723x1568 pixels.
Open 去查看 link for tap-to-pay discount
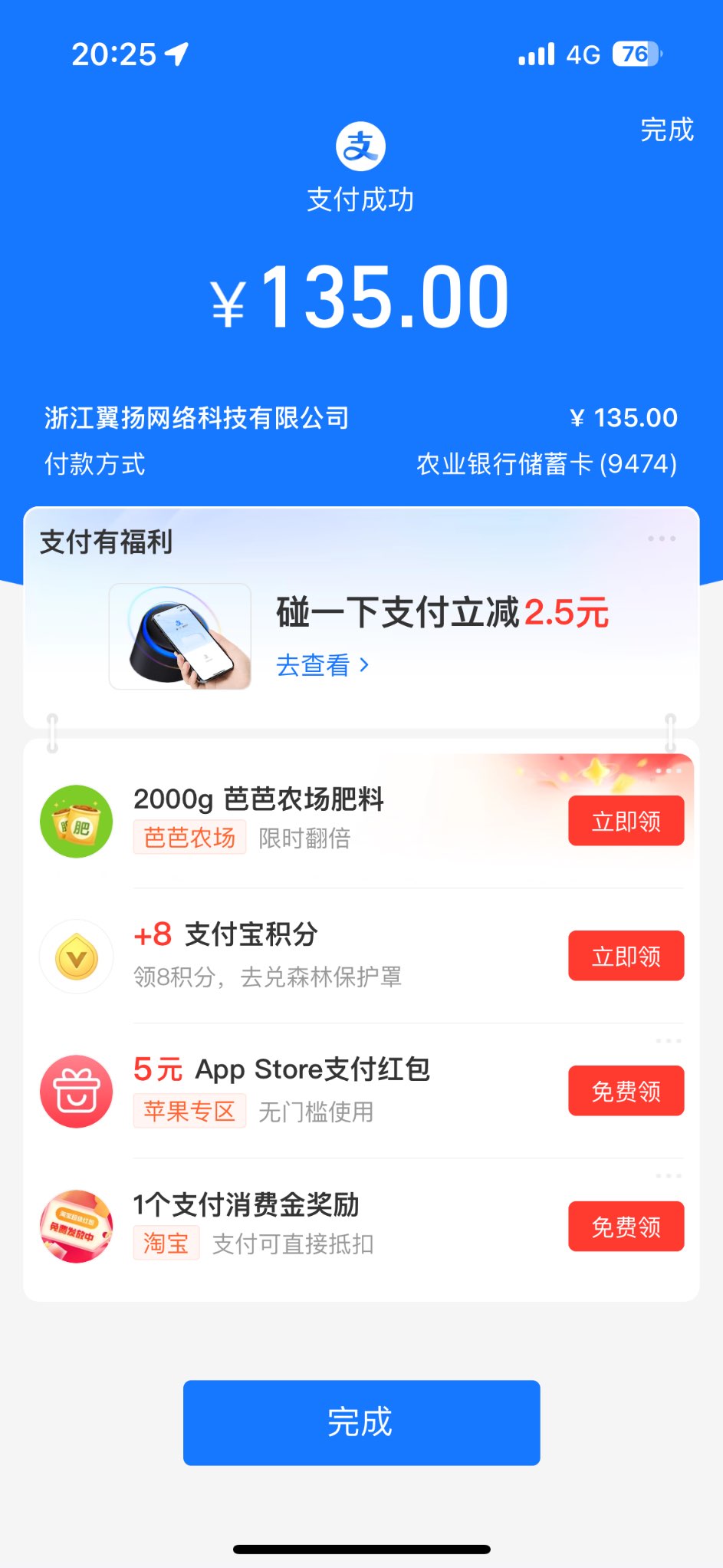point(322,665)
